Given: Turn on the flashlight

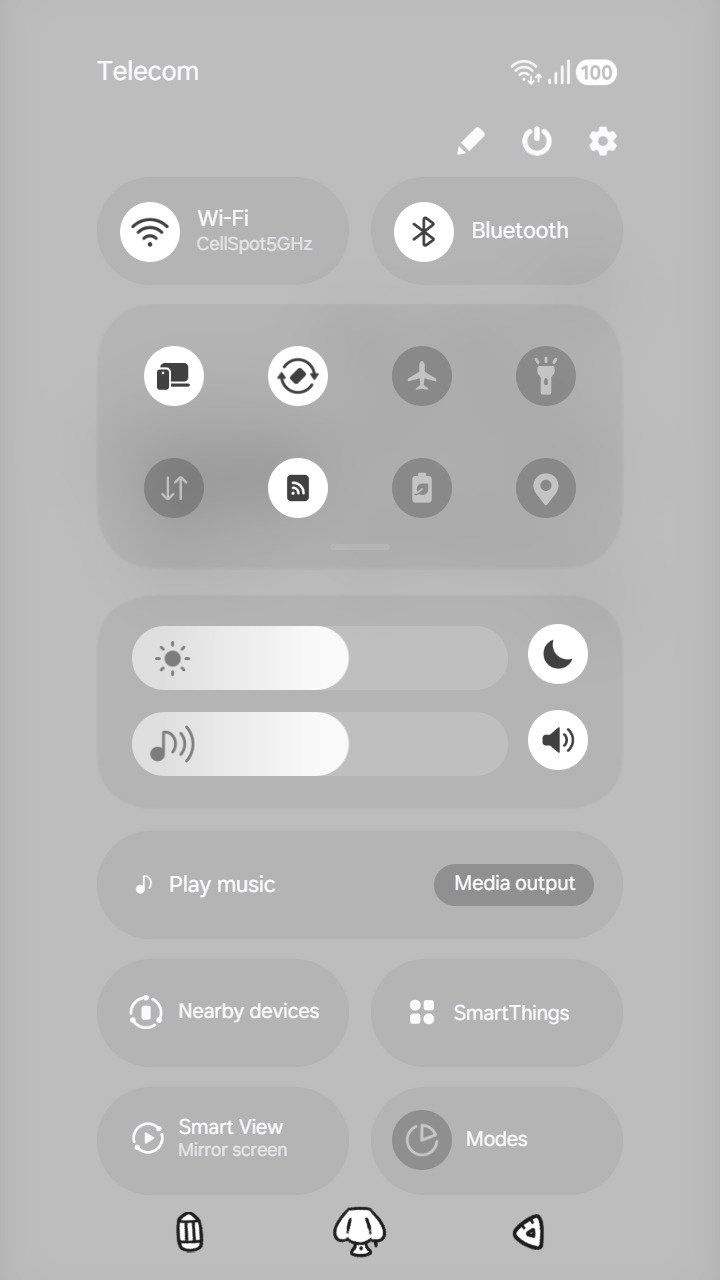Looking at the screenshot, I should pos(546,376).
